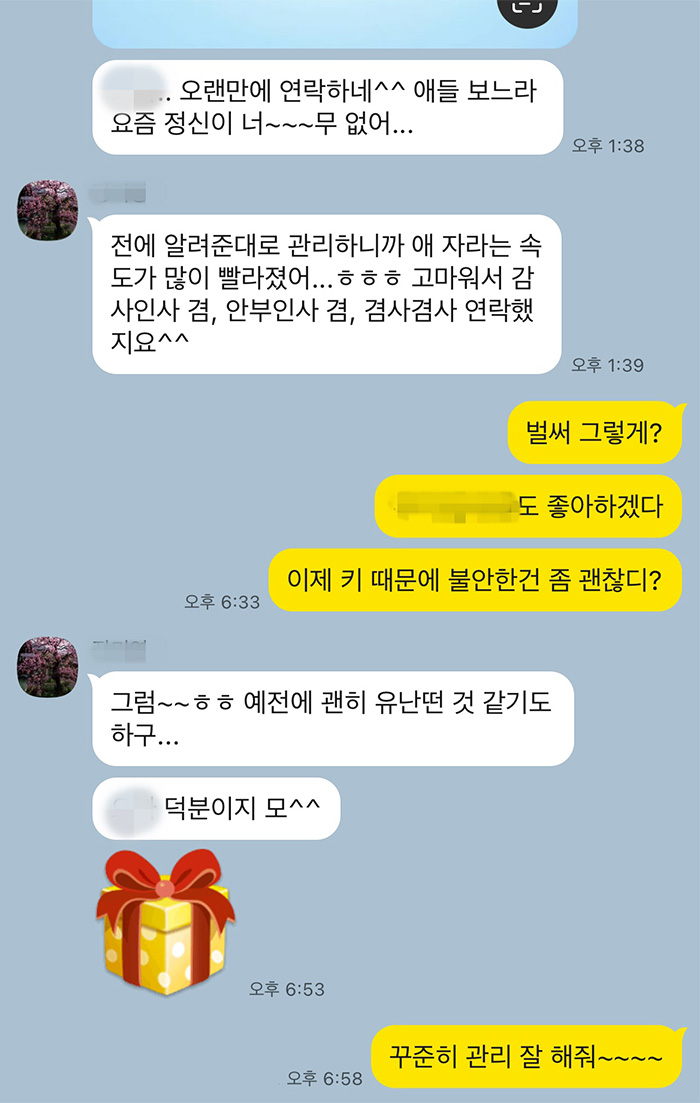Tap the profile avatar above the 그럼~~ message
700x1103 pixels.
(x=47, y=667)
